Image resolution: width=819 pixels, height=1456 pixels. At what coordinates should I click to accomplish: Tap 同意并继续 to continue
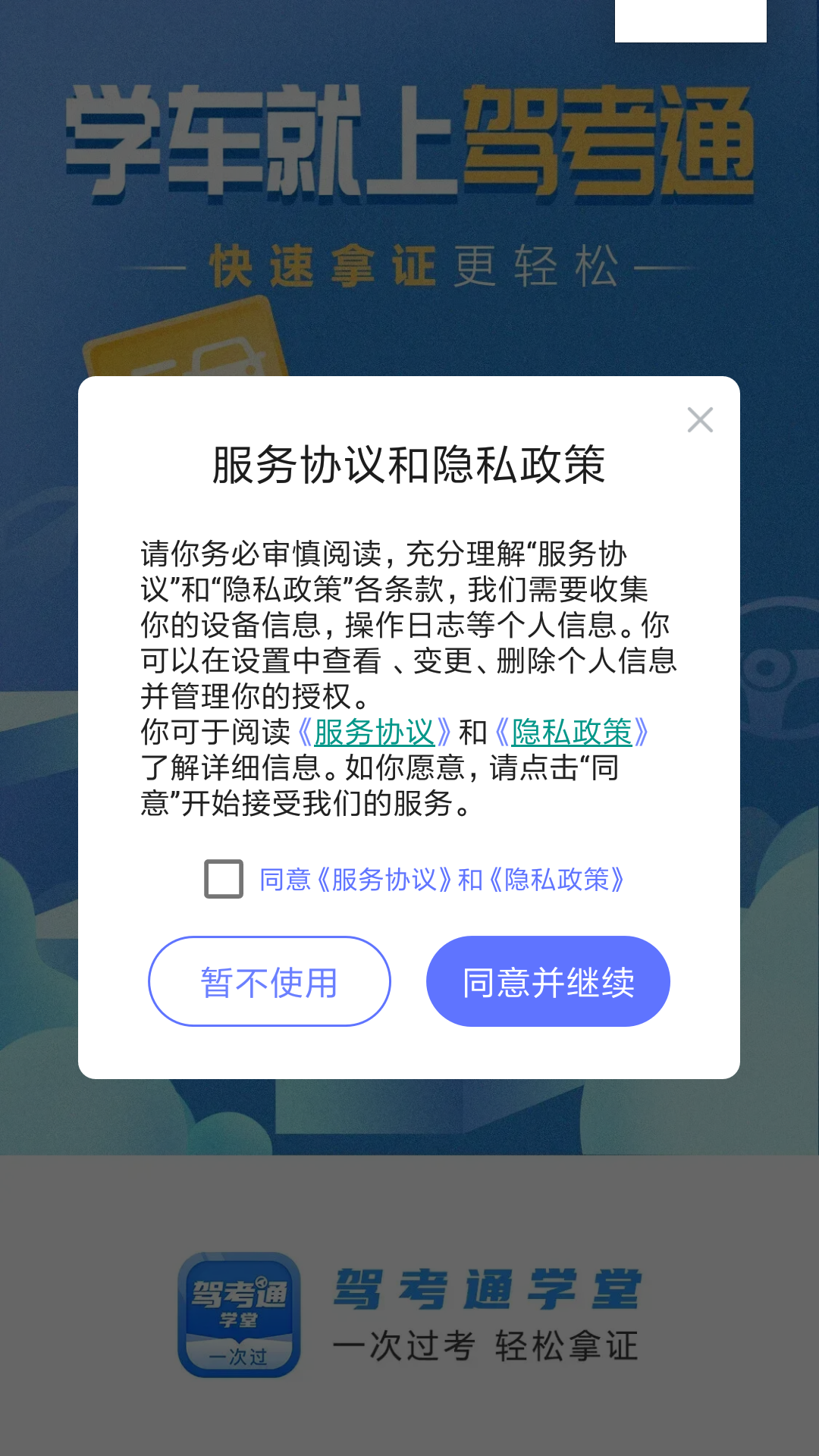pyautogui.click(x=548, y=981)
